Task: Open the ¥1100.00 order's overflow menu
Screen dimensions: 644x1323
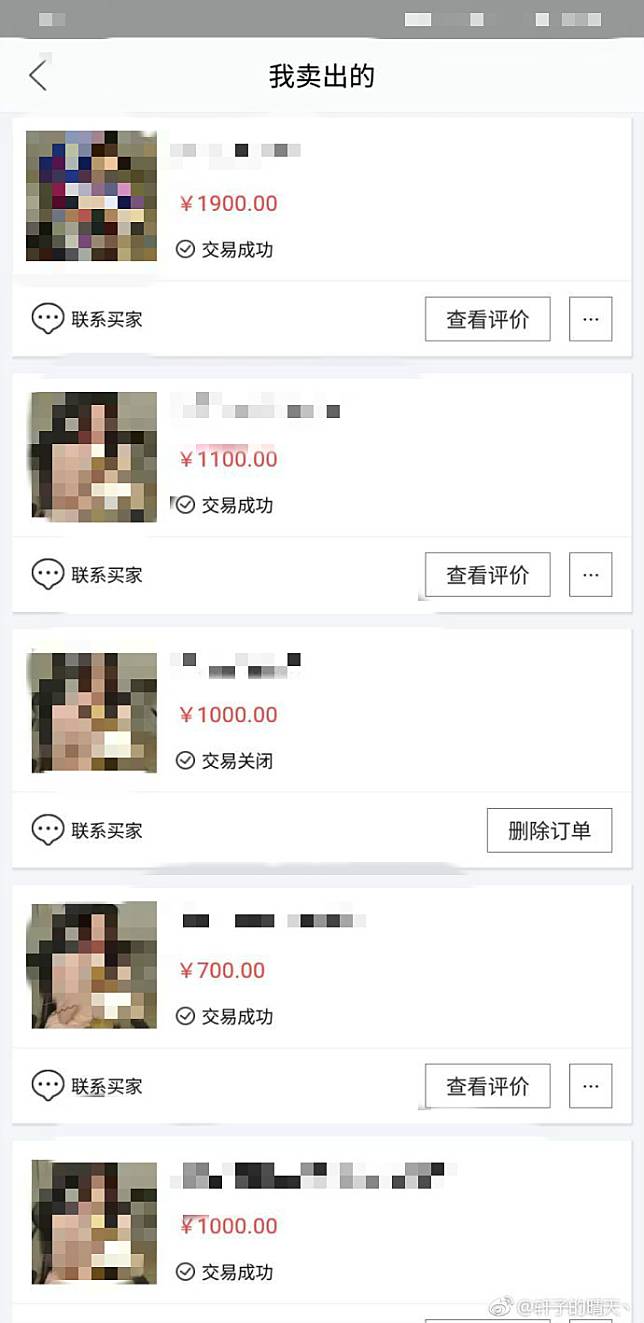Action: 590,575
